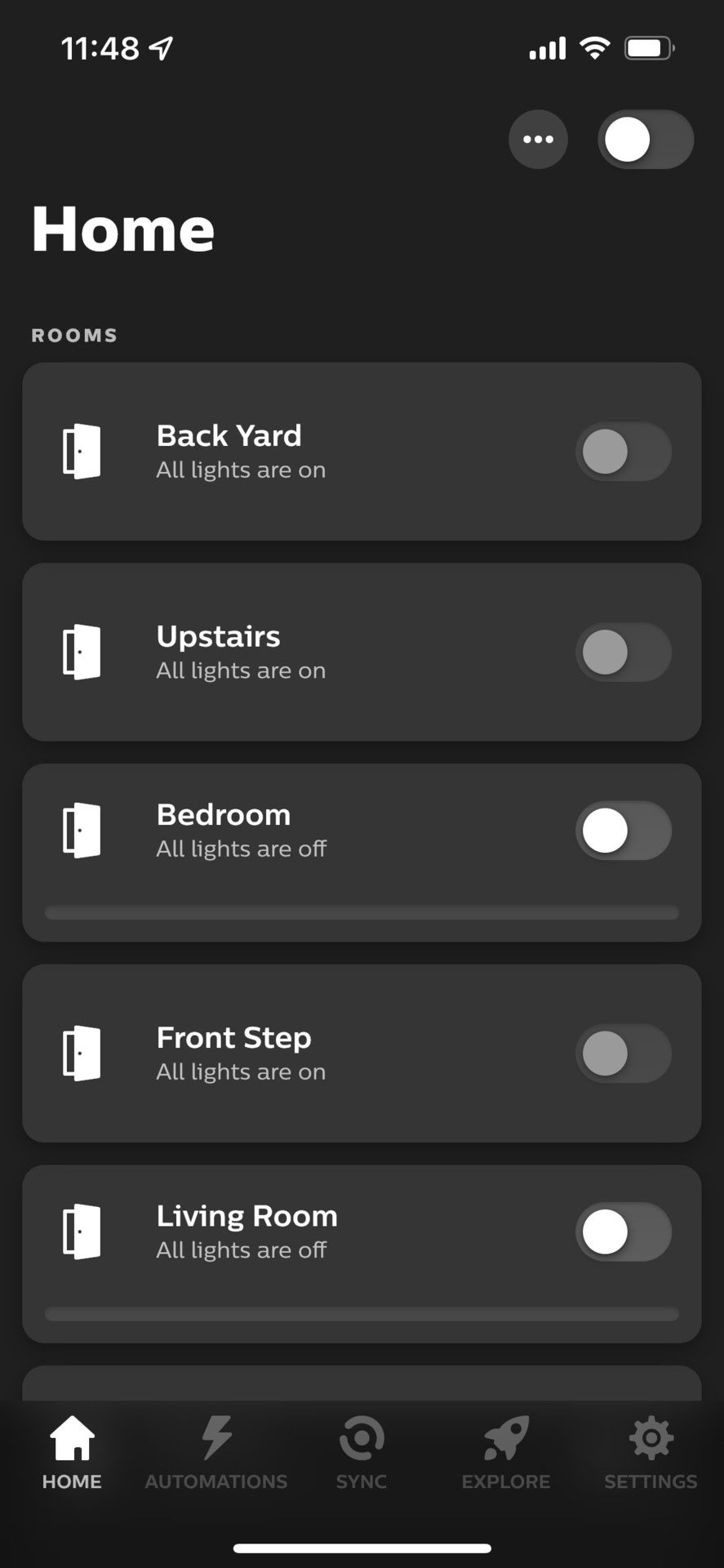
Task: Go to the Sync tab
Action: tap(362, 1454)
